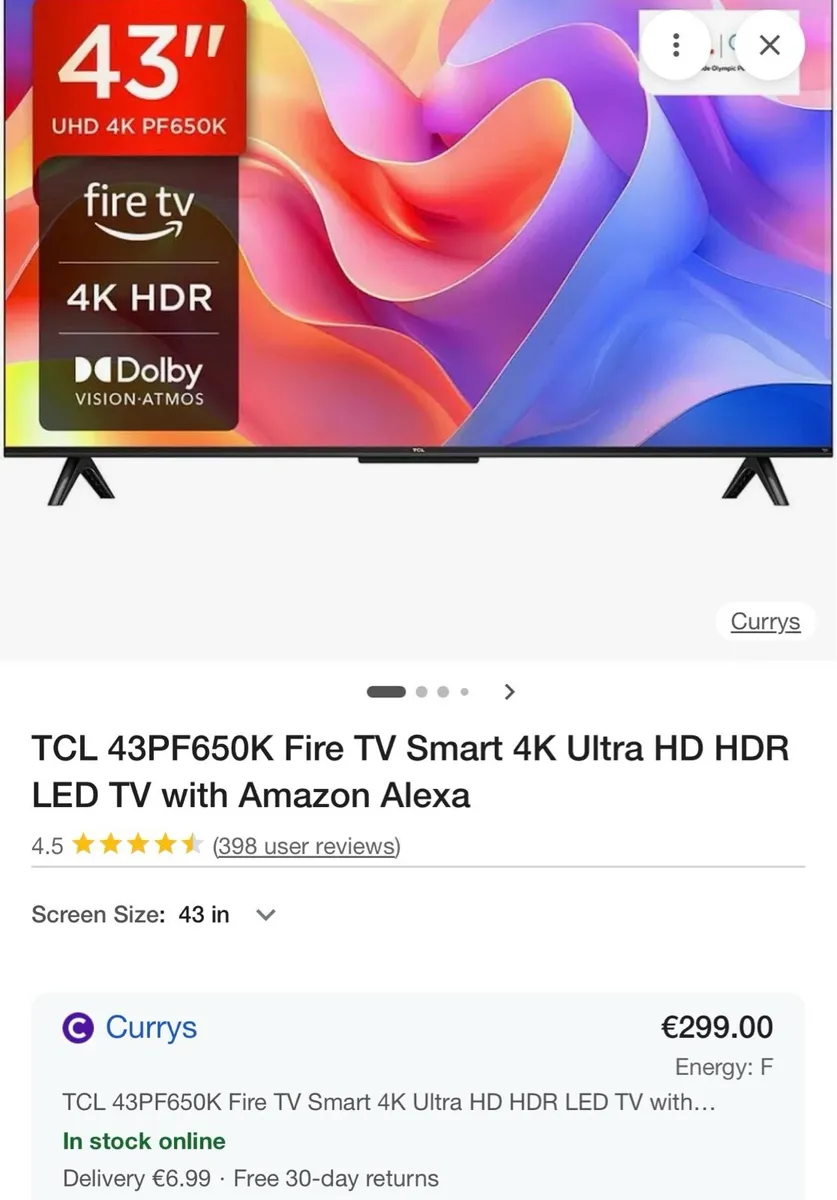Advance carousel using the right chevron
837x1200 pixels.
509,691
